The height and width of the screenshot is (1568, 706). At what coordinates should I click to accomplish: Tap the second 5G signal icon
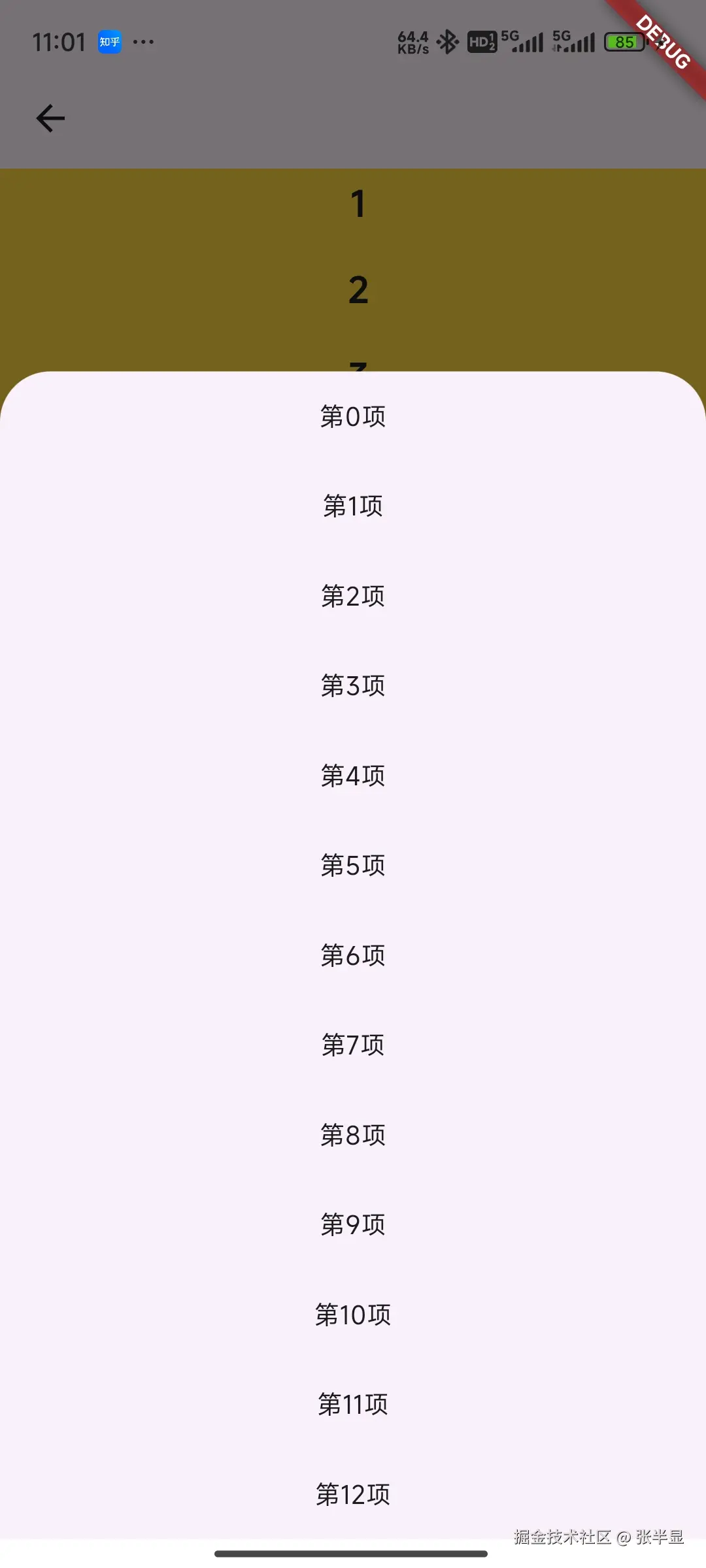572,41
